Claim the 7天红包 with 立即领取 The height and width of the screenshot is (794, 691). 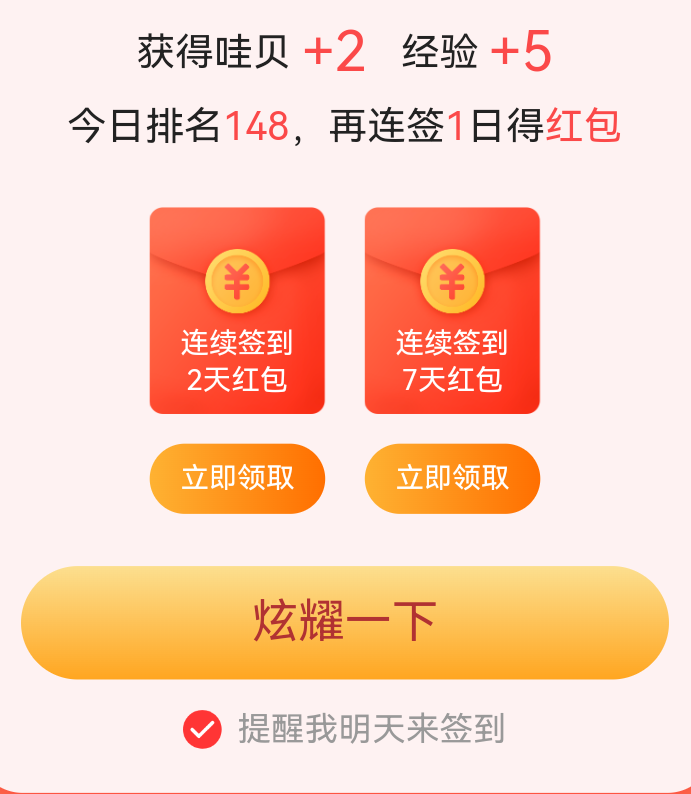click(x=452, y=478)
